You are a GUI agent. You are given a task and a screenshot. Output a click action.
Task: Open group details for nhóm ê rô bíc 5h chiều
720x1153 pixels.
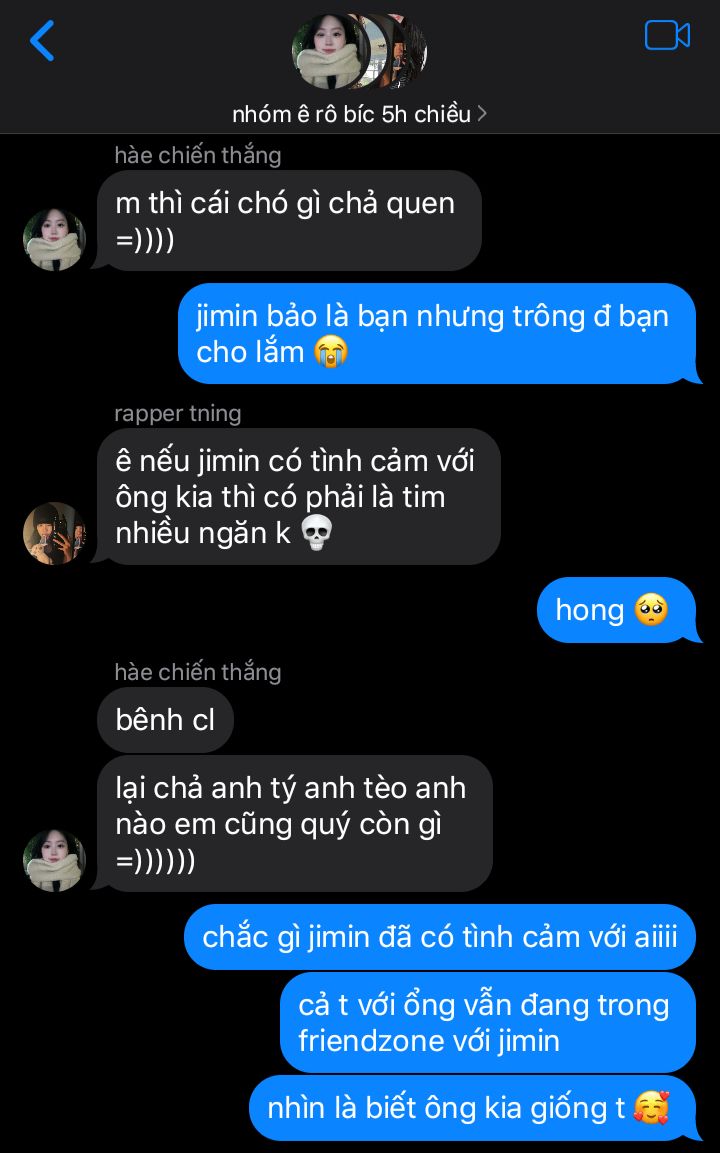359,114
